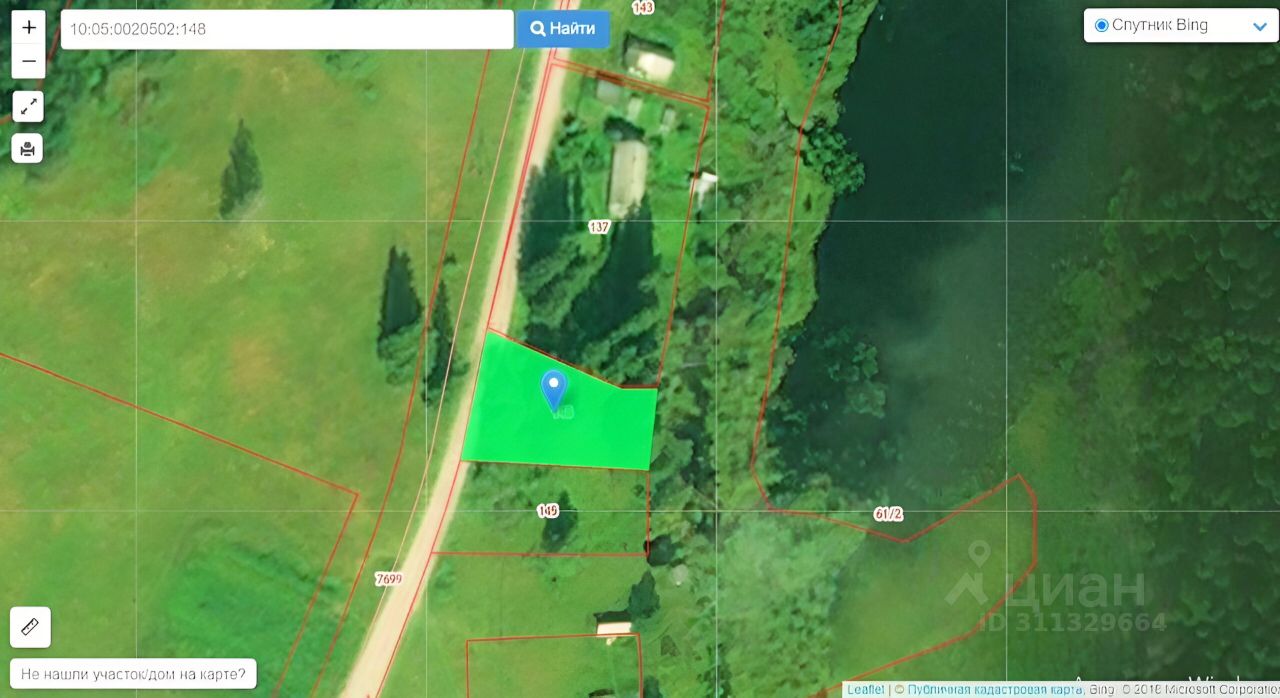The image size is (1280, 698).
Task: Open the Leaflet attribution link
Action: 866,689
